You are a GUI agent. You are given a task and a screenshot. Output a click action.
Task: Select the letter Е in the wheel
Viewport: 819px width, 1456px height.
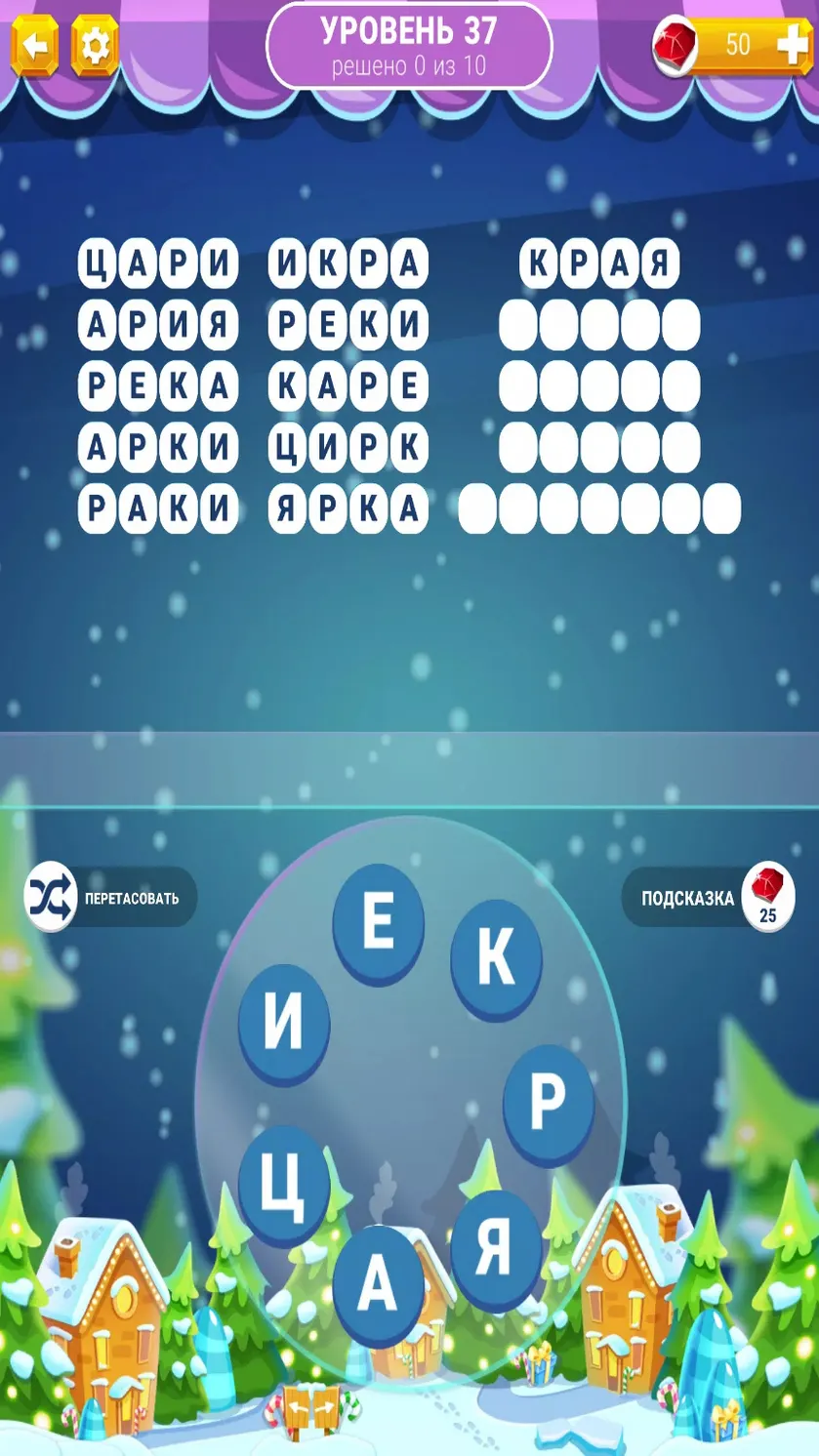click(378, 923)
